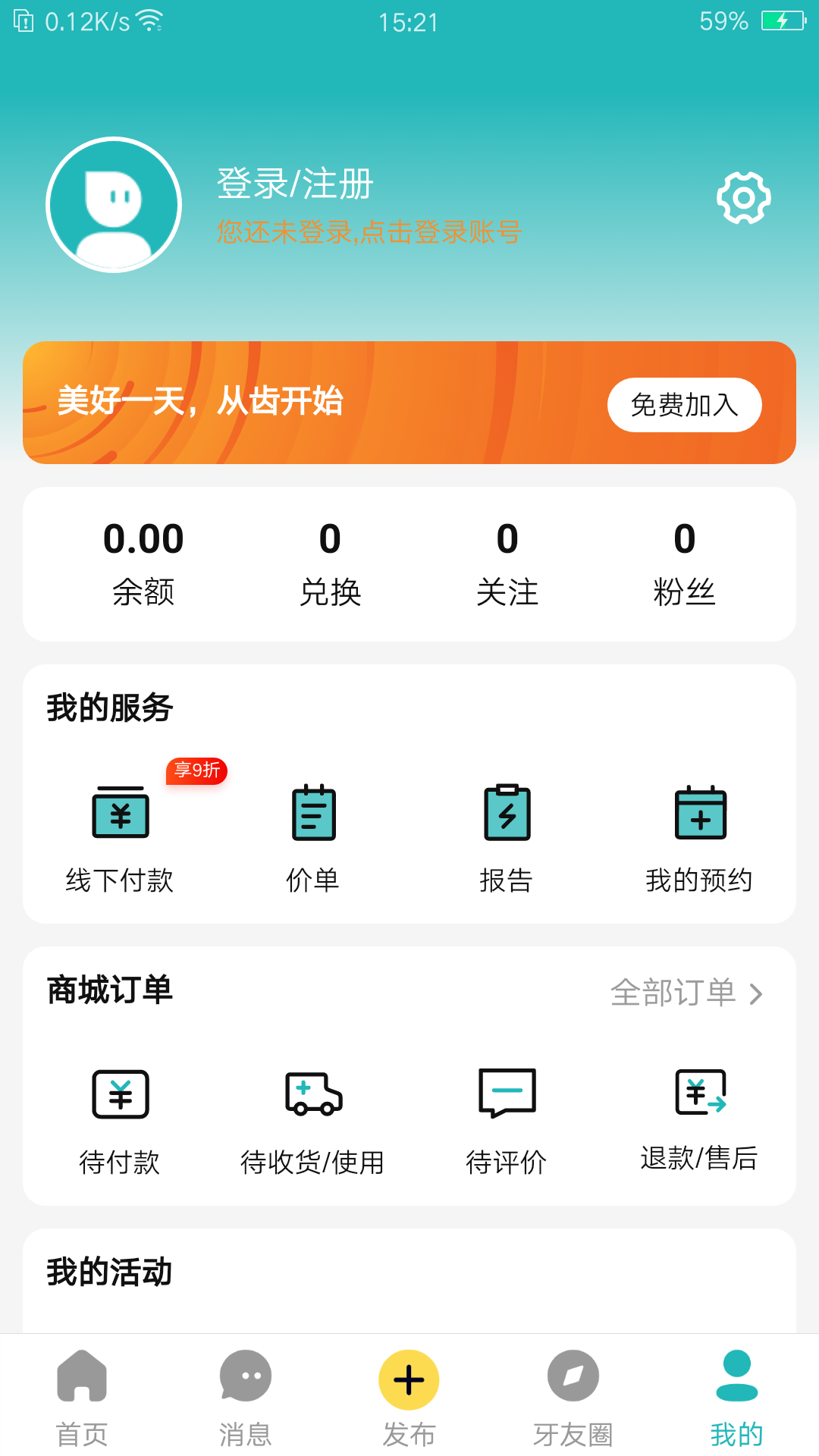Open 退款/售后 orders
Screen dimensions: 819x1456
[699, 1116]
